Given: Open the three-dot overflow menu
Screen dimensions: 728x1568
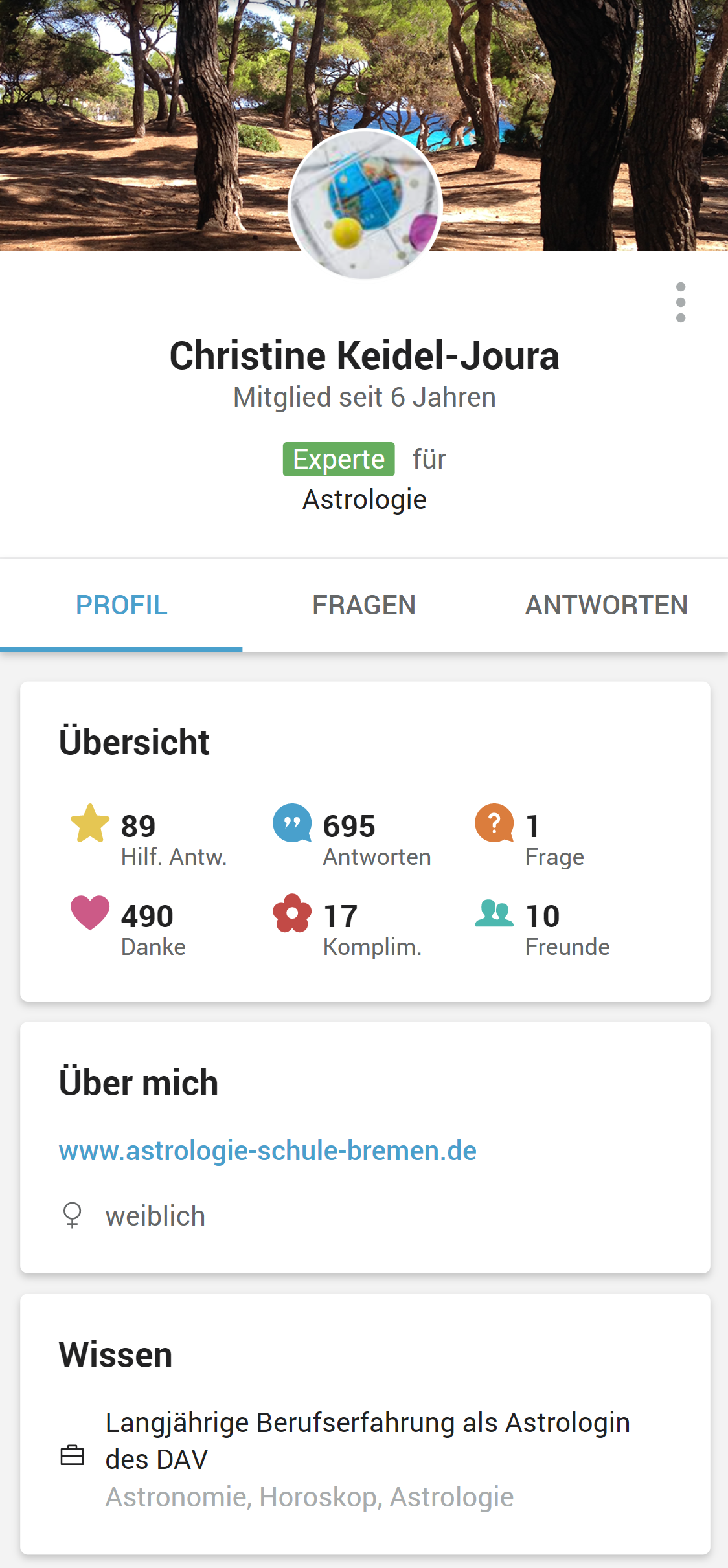Looking at the screenshot, I should click(680, 302).
